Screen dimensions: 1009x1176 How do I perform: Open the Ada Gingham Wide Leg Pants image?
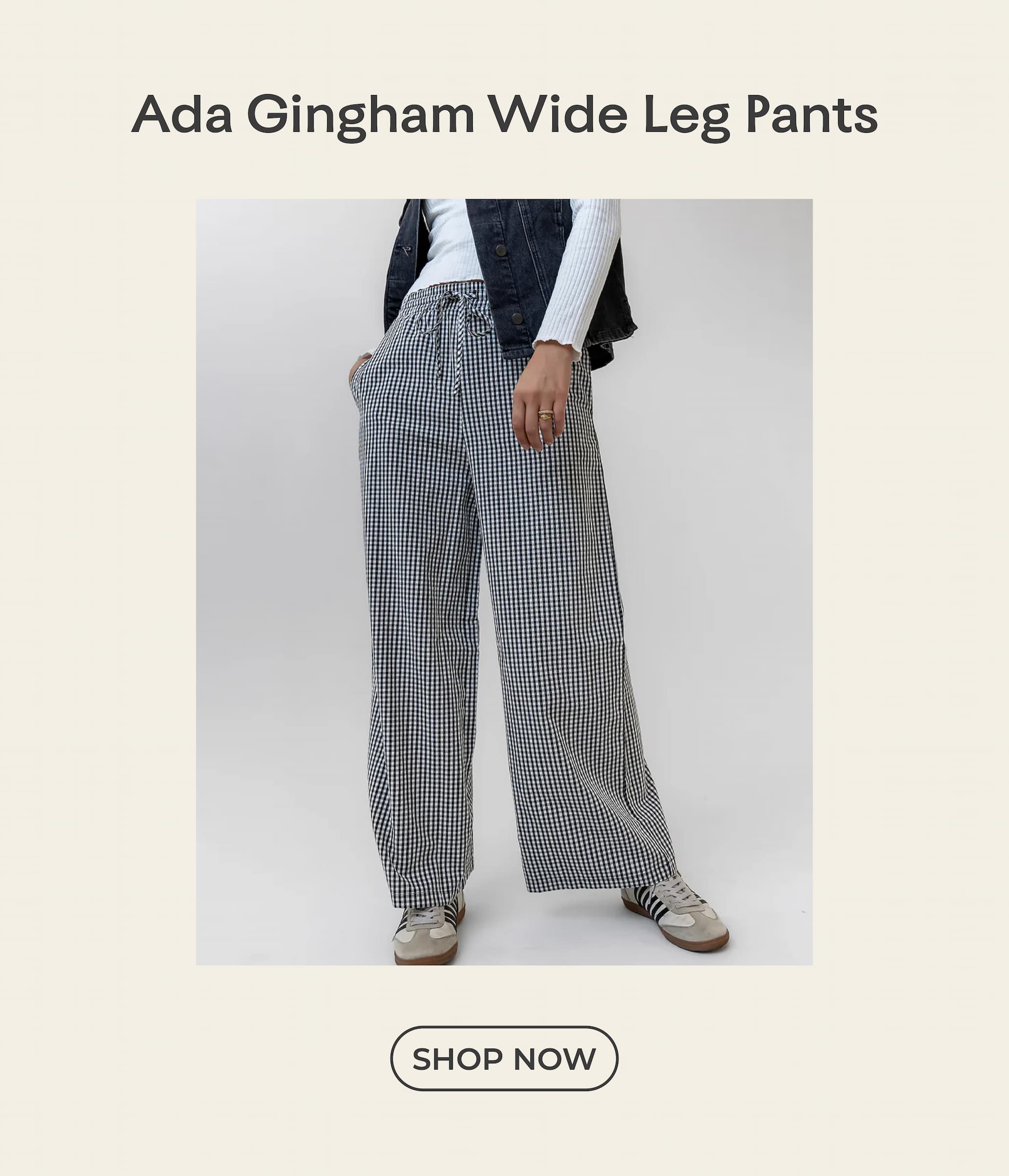[504, 582]
